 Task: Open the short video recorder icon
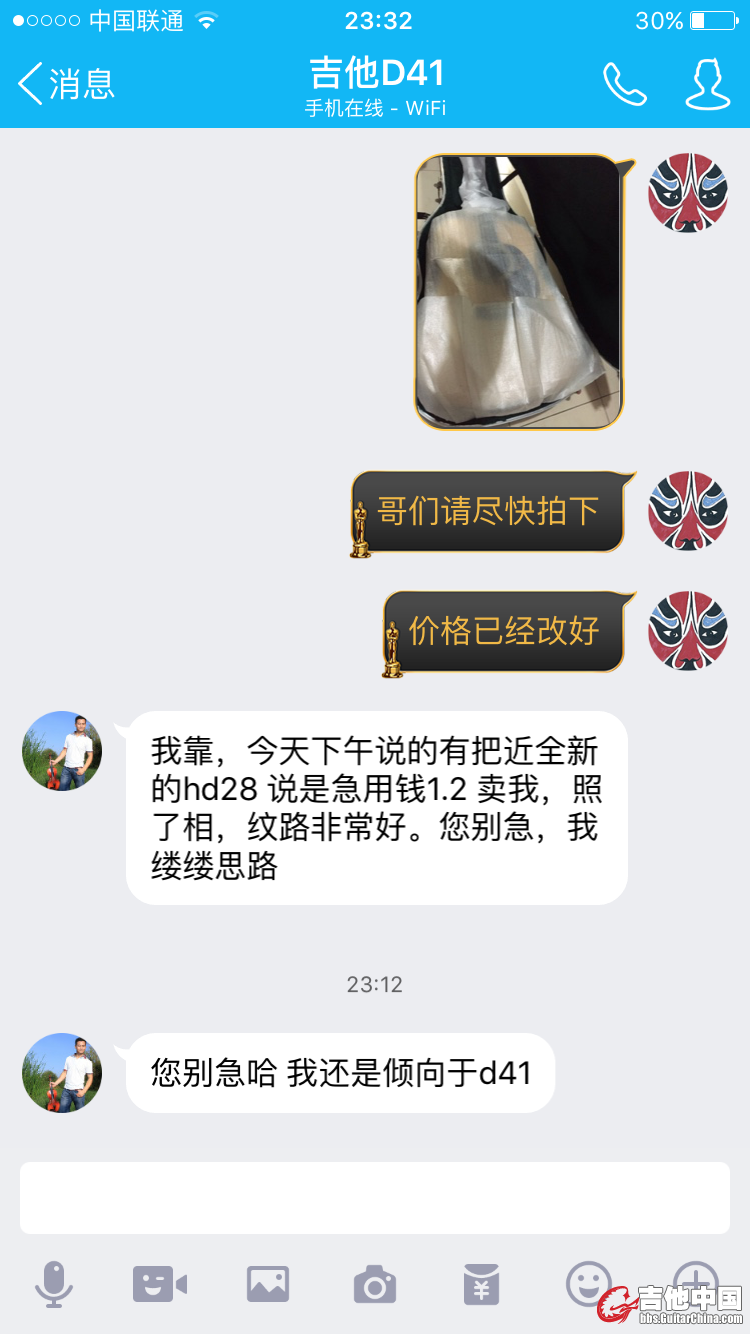(160, 1284)
